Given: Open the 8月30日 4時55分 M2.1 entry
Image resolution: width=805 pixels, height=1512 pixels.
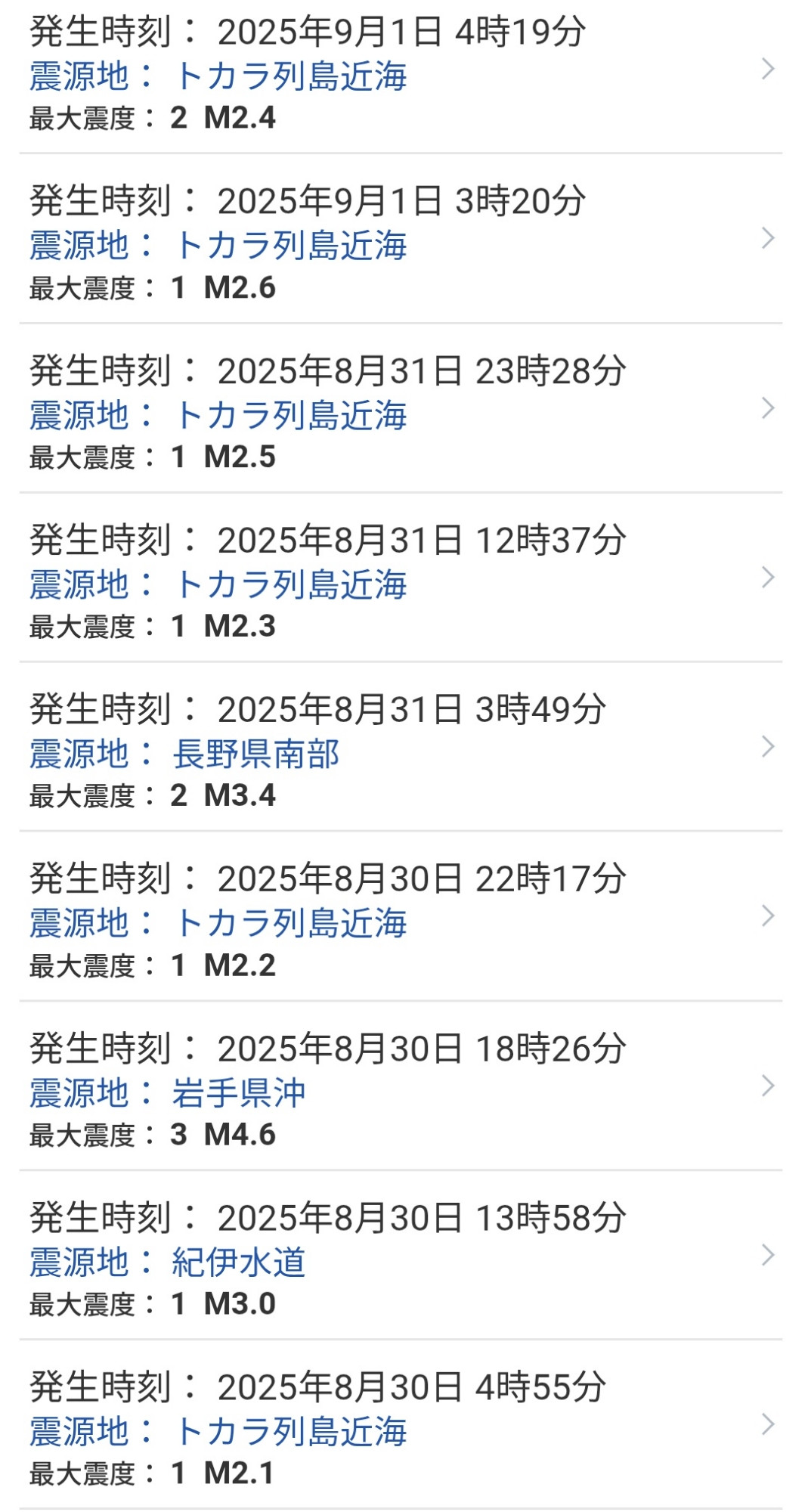Looking at the screenshot, I should [x=401, y=1425].
